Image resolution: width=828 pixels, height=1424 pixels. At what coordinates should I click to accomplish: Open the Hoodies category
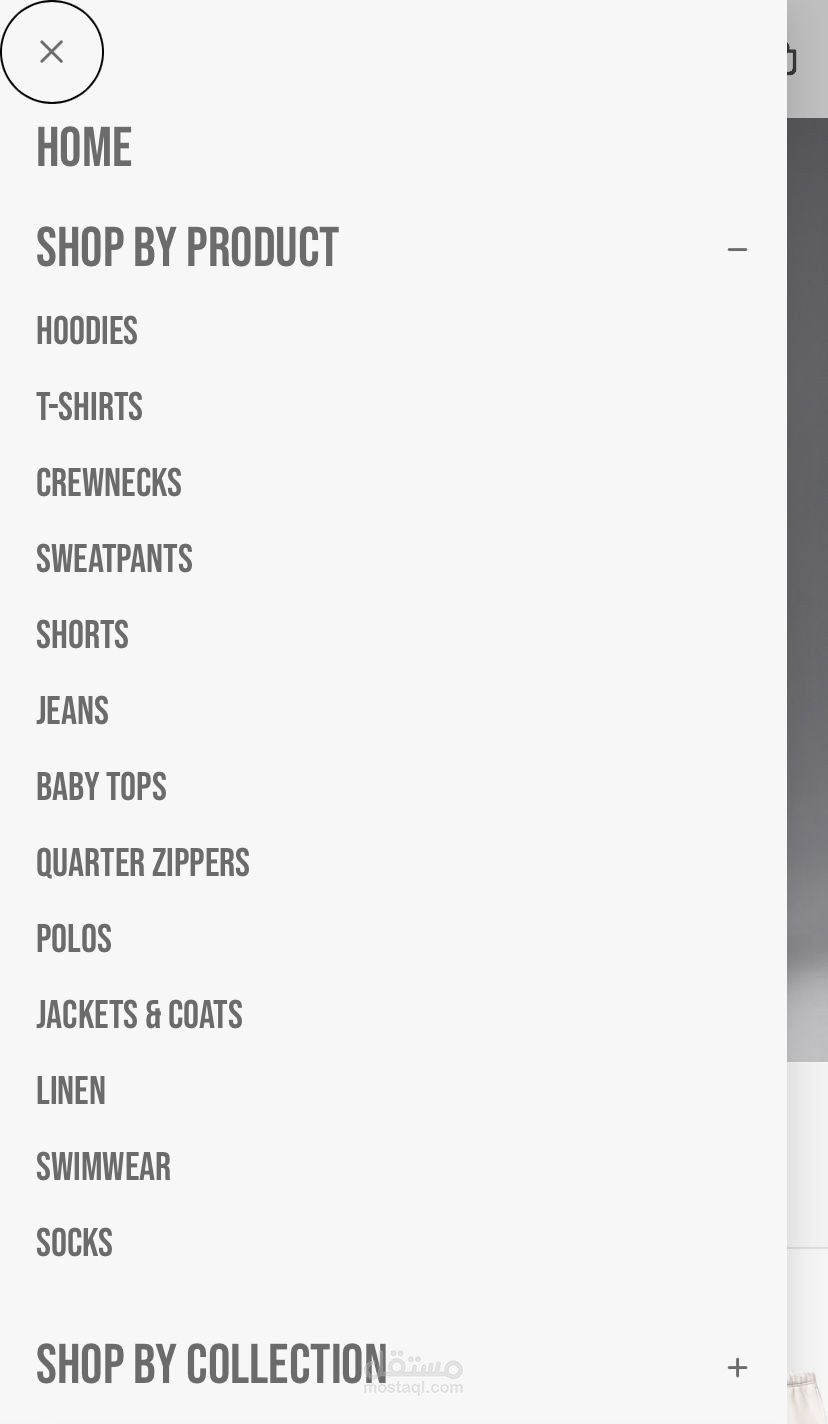click(x=87, y=331)
